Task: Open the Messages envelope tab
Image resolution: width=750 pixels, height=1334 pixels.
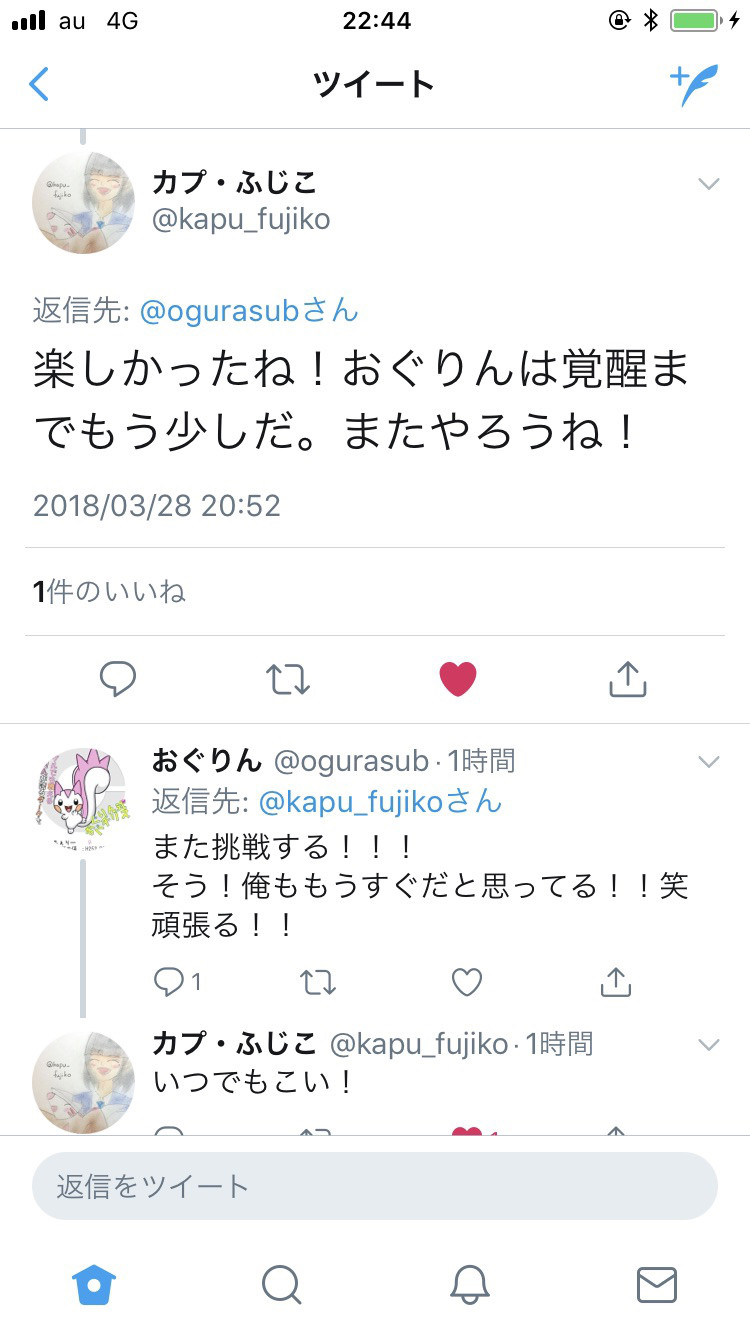Action: pyautogui.click(x=656, y=1284)
